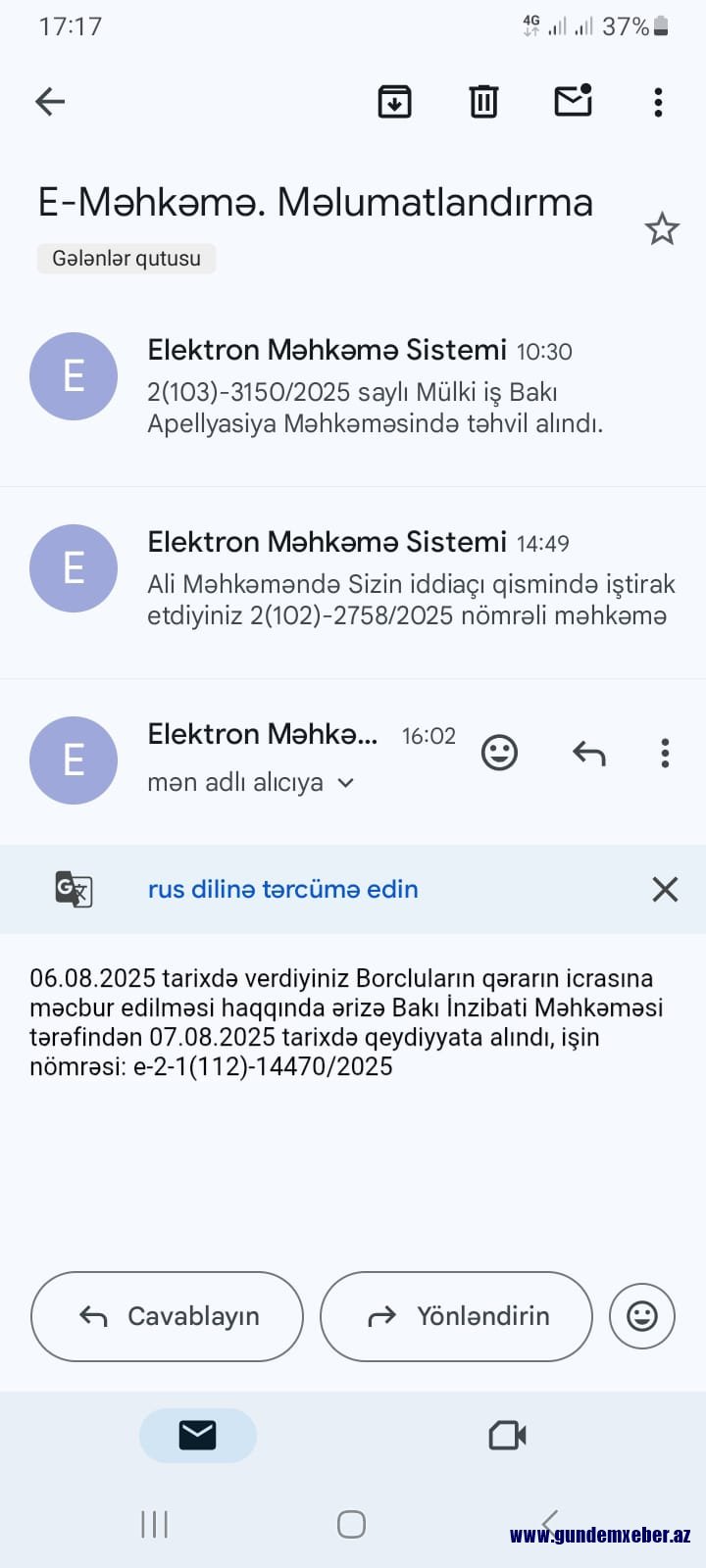Viewport: 706px width, 1568px height.
Task: Add emoji reaction to the 16:02 message
Action: 499,753
